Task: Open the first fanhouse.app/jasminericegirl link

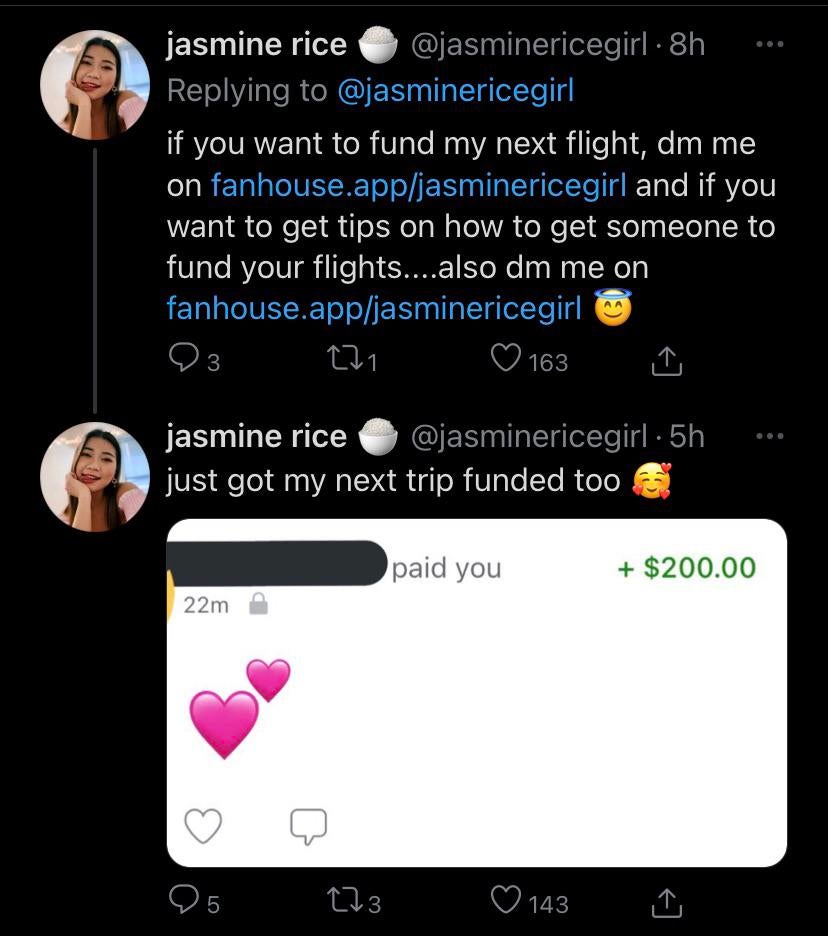Action: tap(418, 186)
